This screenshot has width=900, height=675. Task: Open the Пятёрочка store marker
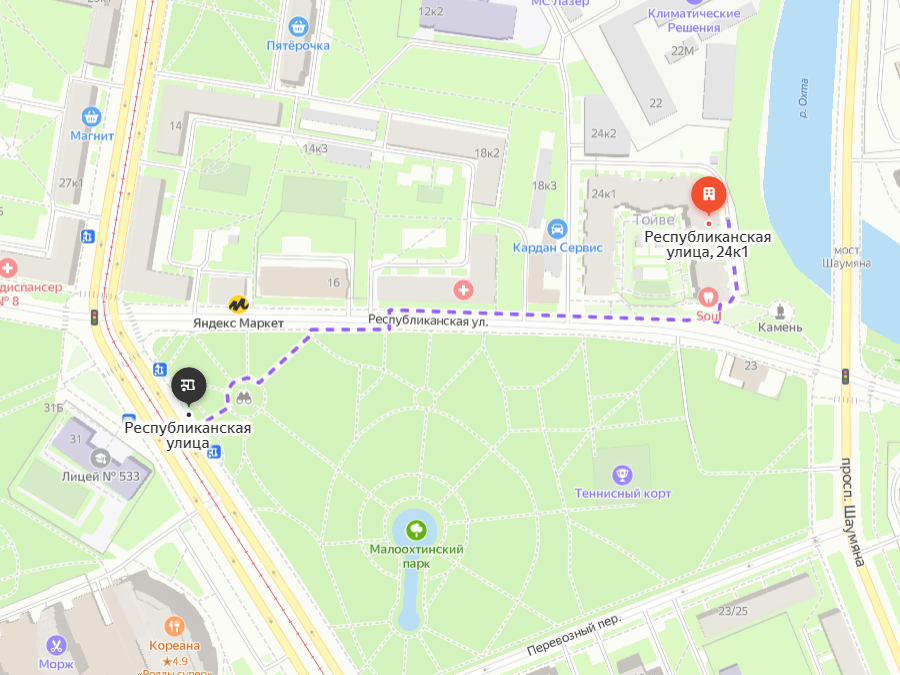[x=298, y=26]
